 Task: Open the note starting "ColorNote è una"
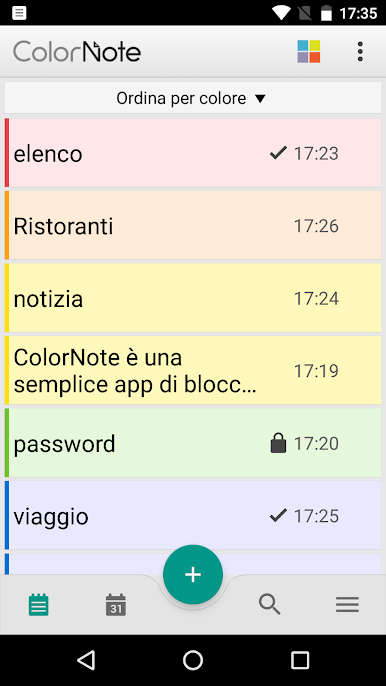point(193,371)
